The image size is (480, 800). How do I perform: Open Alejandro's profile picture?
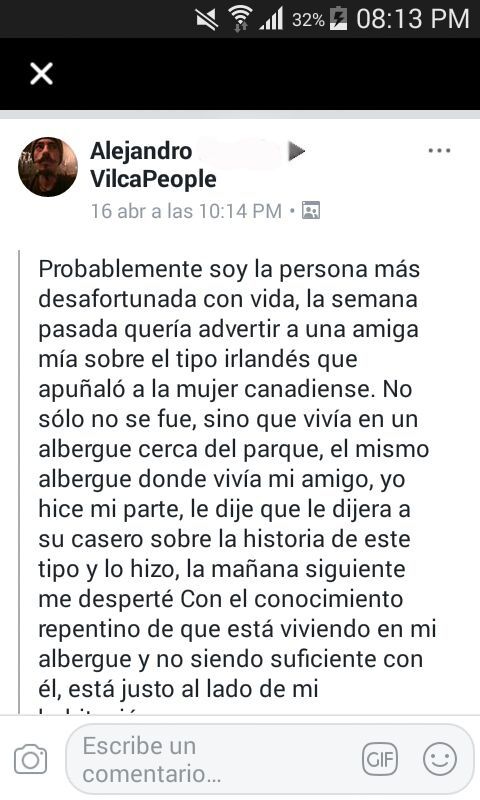48,167
